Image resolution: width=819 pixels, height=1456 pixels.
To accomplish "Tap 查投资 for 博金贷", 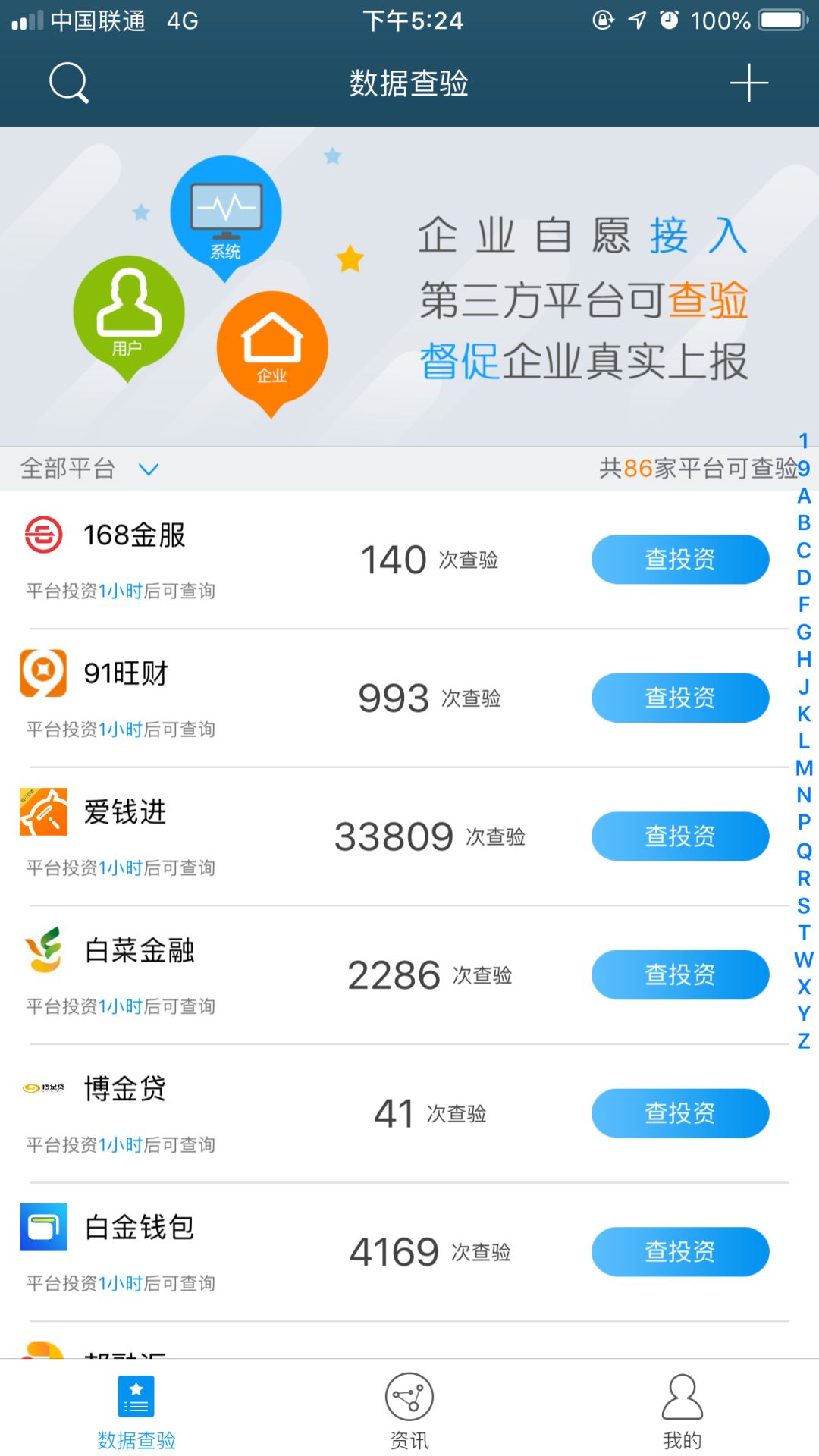I will pos(679,1112).
